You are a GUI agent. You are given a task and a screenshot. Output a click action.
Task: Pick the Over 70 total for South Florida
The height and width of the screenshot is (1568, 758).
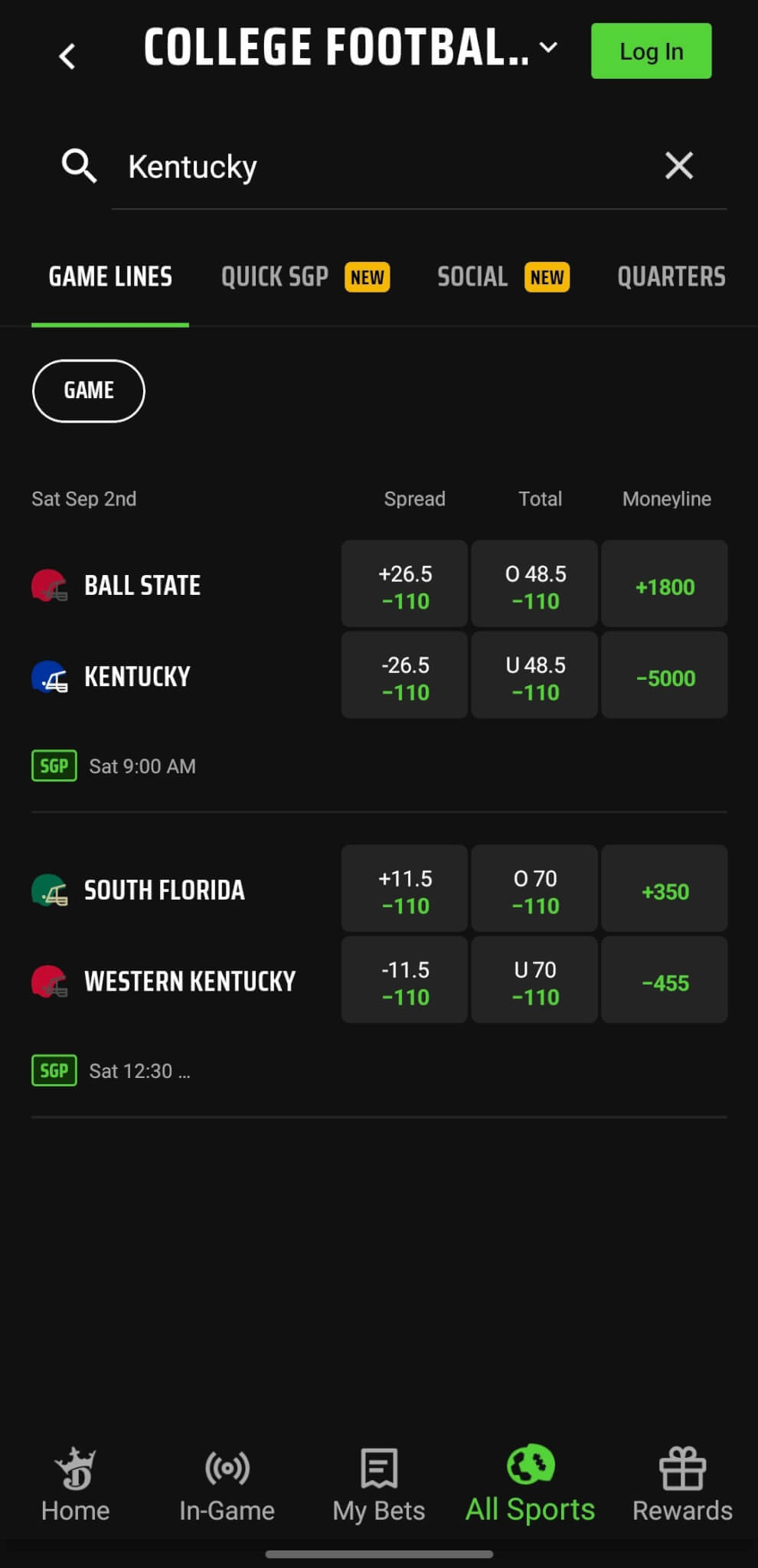pos(534,889)
